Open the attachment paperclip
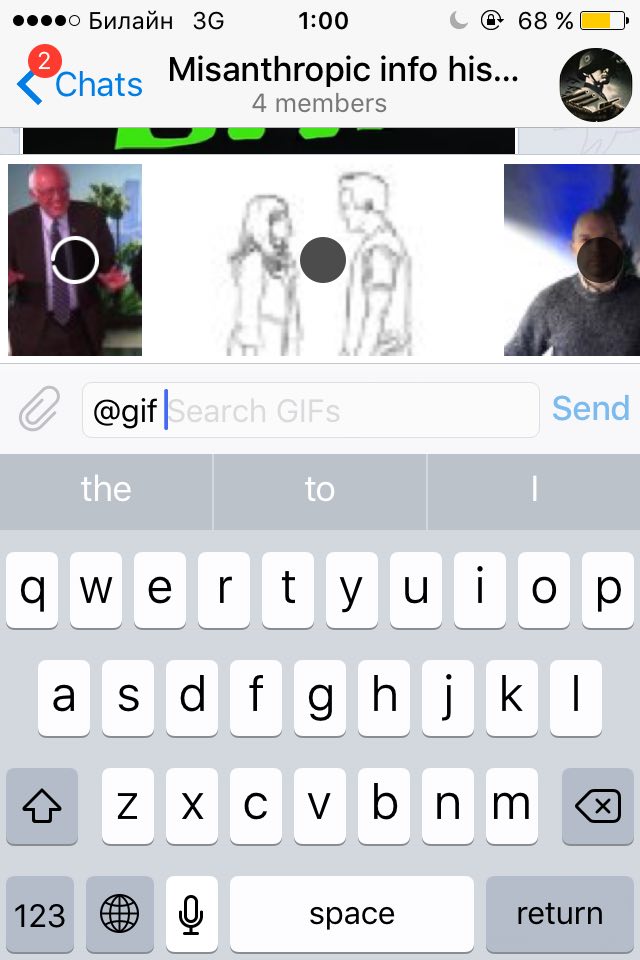Image resolution: width=640 pixels, height=960 pixels. 40,410
